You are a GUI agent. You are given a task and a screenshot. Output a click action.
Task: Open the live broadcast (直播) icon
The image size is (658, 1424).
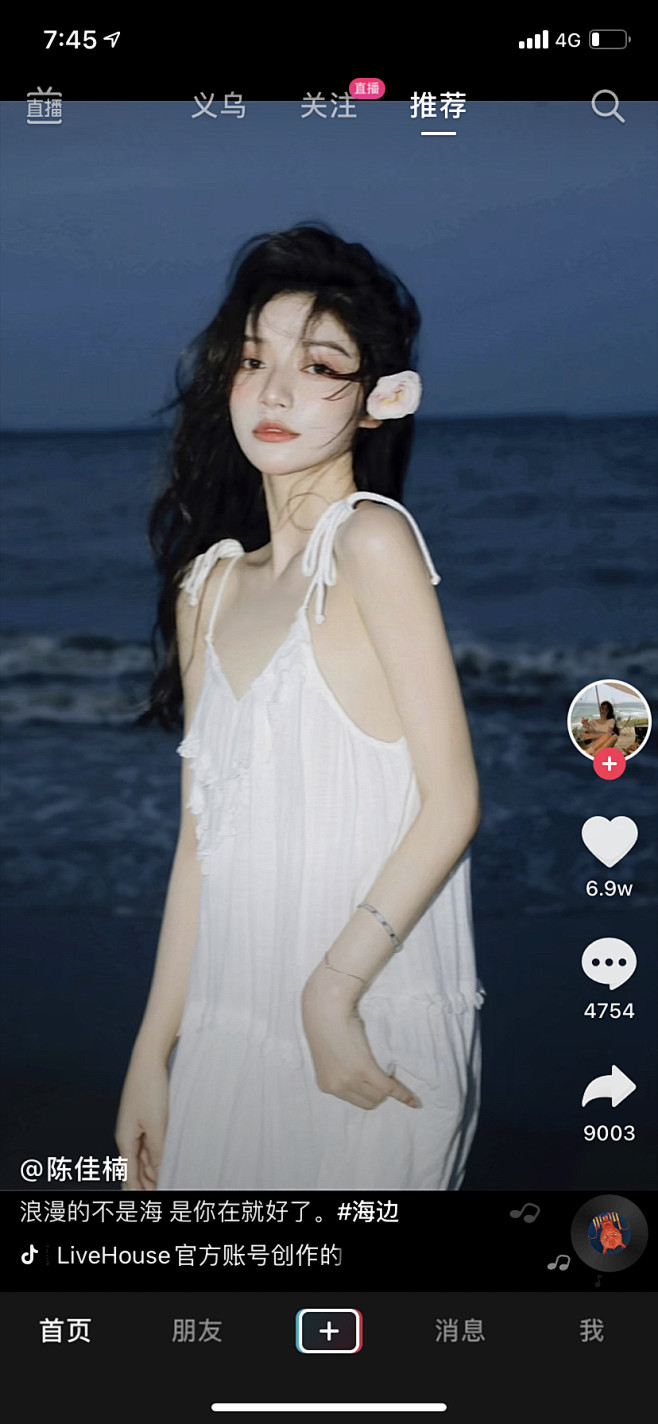(x=44, y=105)
